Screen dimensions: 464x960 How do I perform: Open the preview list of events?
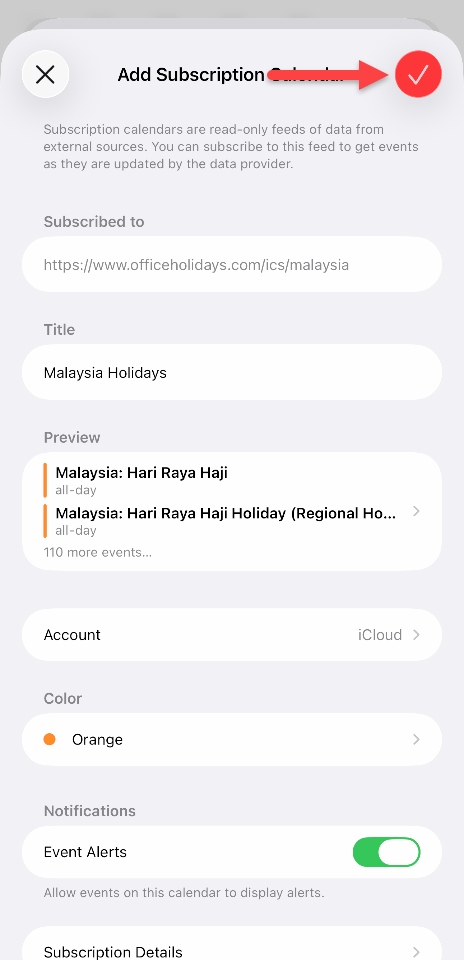232,511
